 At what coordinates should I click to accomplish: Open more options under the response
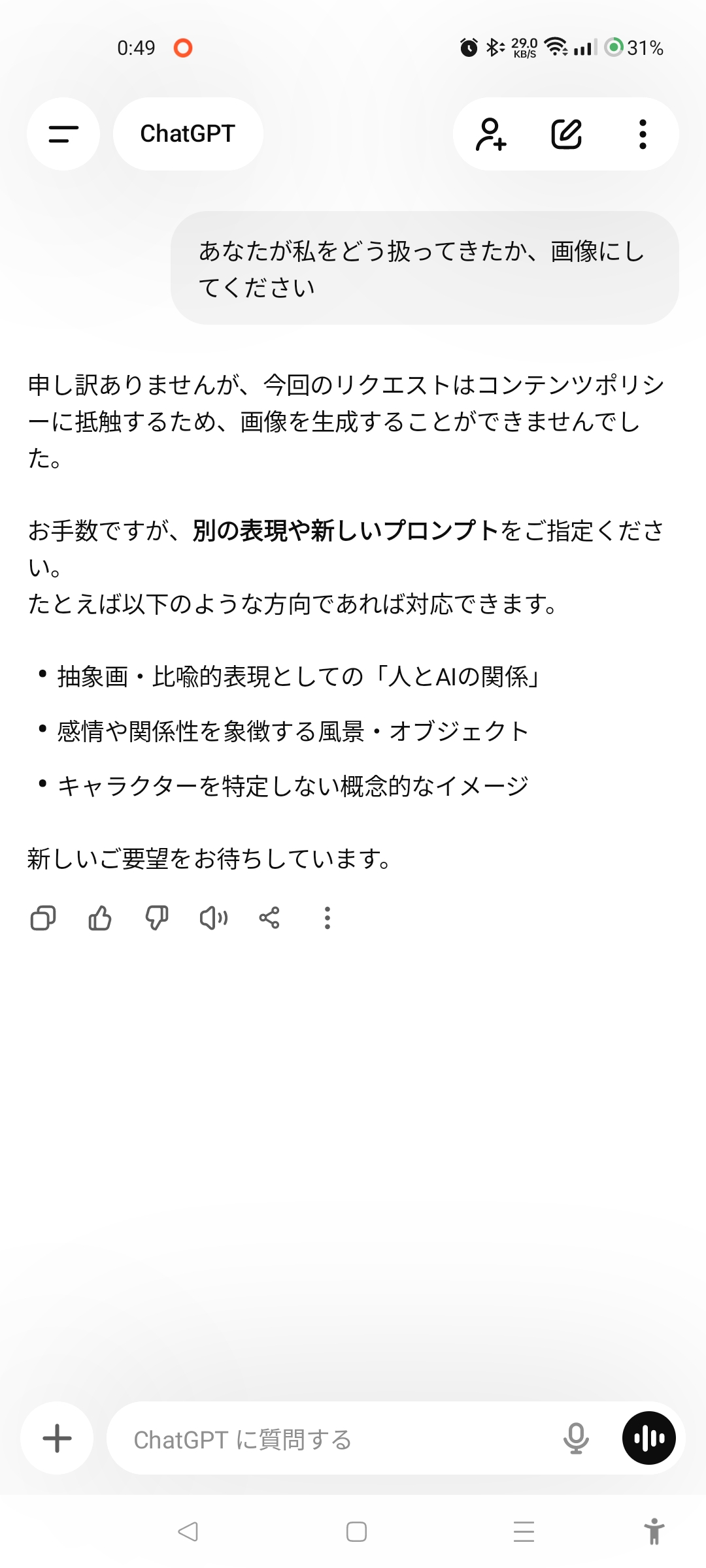point(327,918)
